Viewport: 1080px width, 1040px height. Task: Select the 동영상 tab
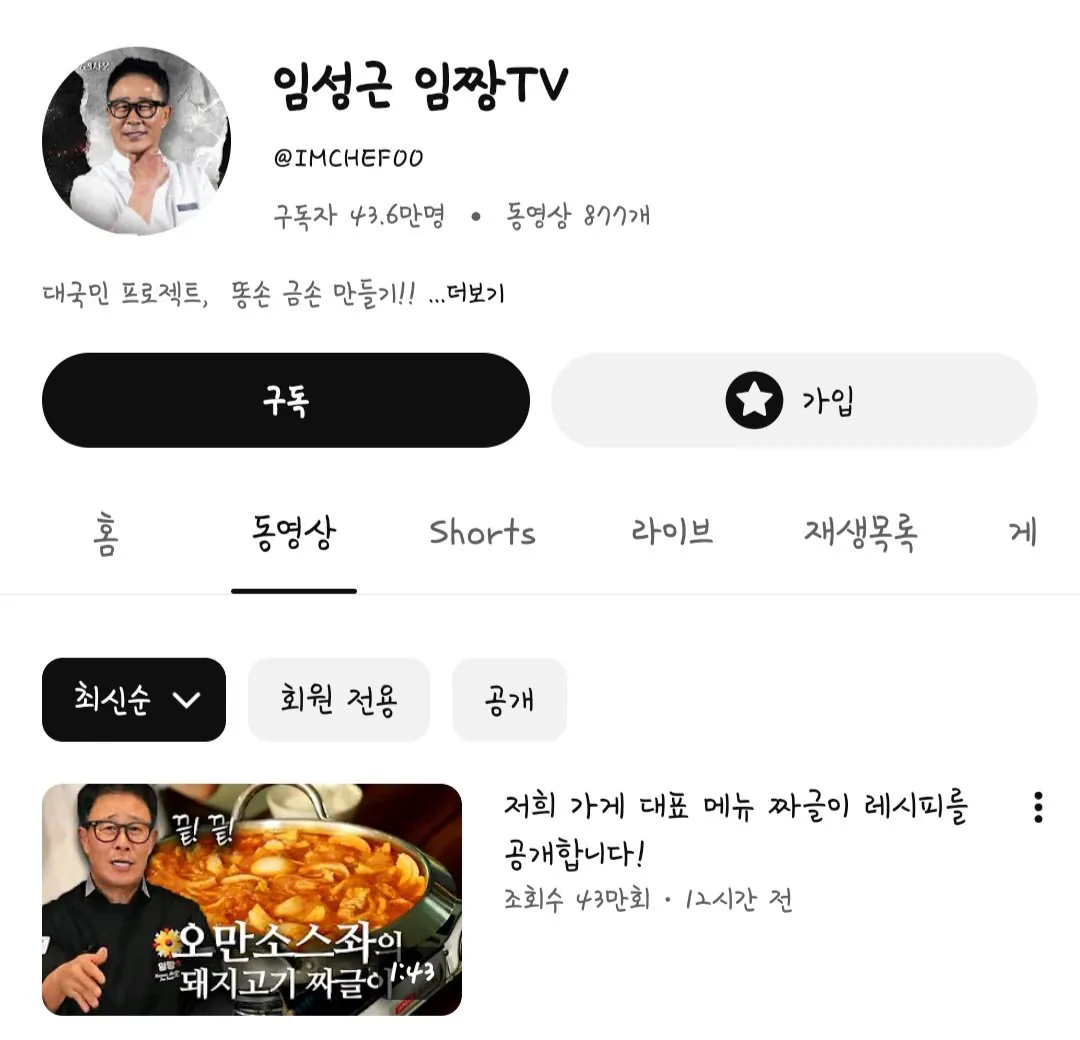(x=293, y=533)
